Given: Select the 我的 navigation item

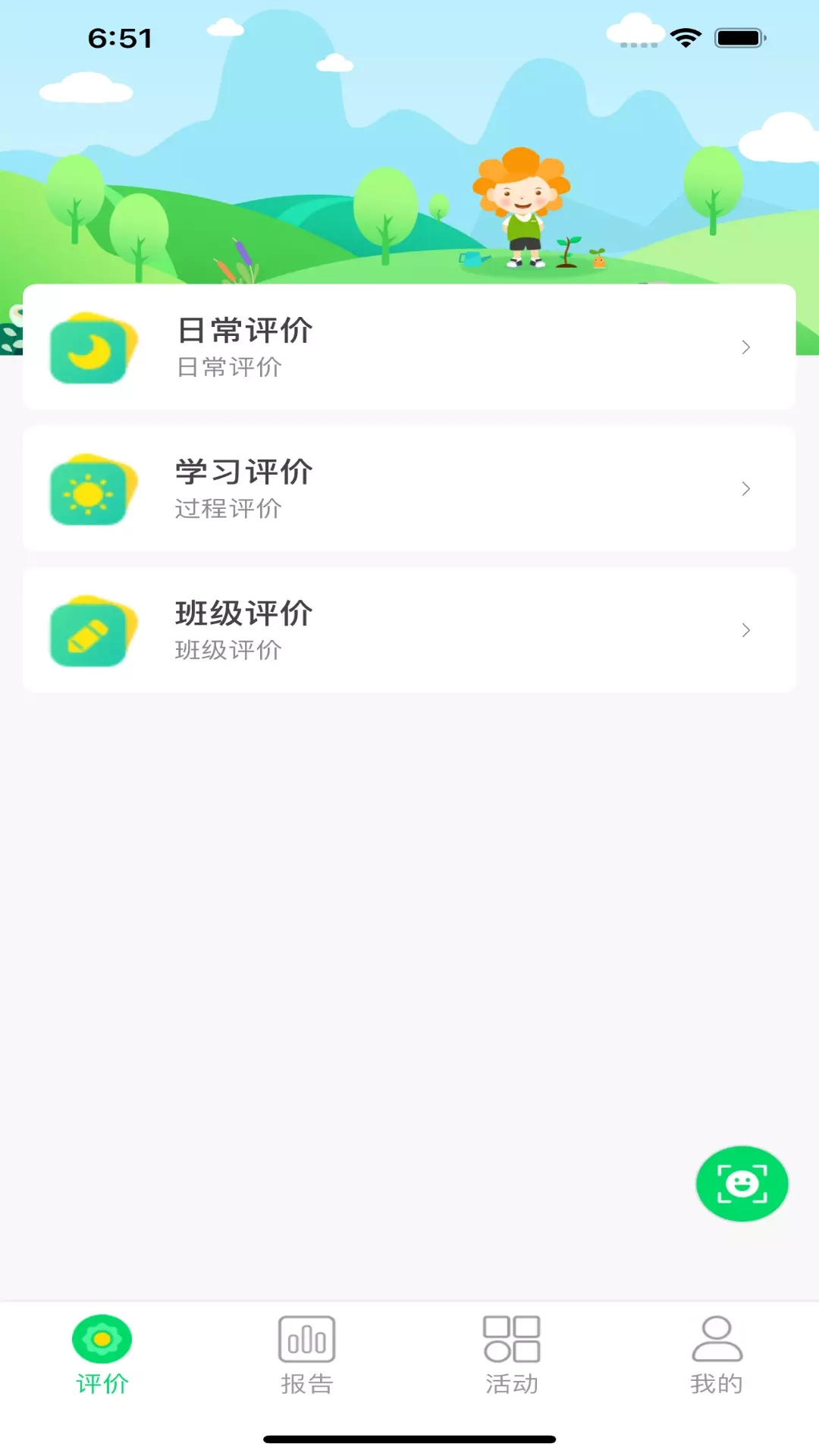Looking at the screenshot, I should pos(717,1357).
